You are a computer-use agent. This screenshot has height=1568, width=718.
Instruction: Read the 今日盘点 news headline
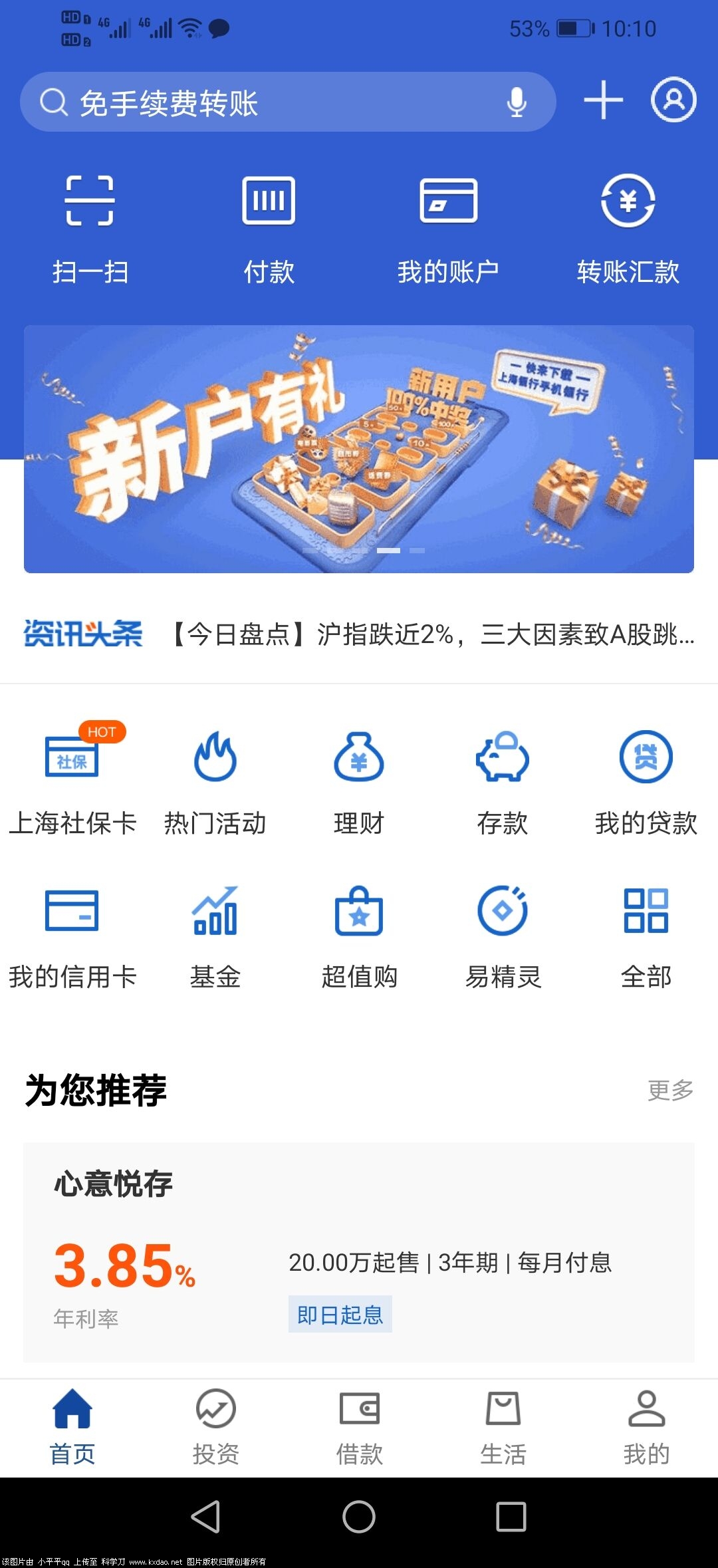point(432,634)
